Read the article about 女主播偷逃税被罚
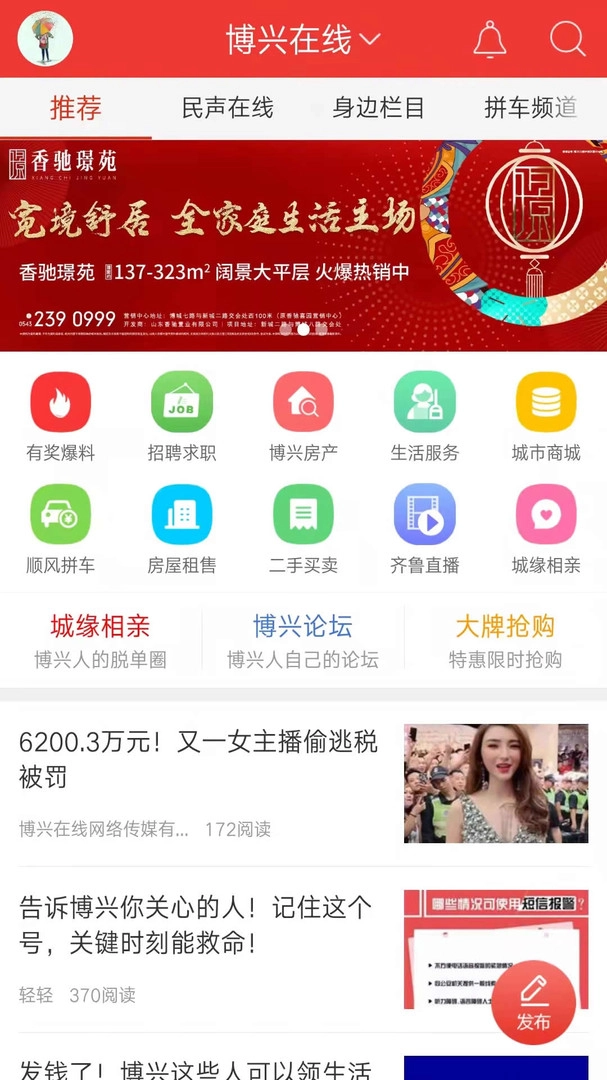Viewport: 607px width, 1080px height. pyautogui.click(x=198, y=758)
